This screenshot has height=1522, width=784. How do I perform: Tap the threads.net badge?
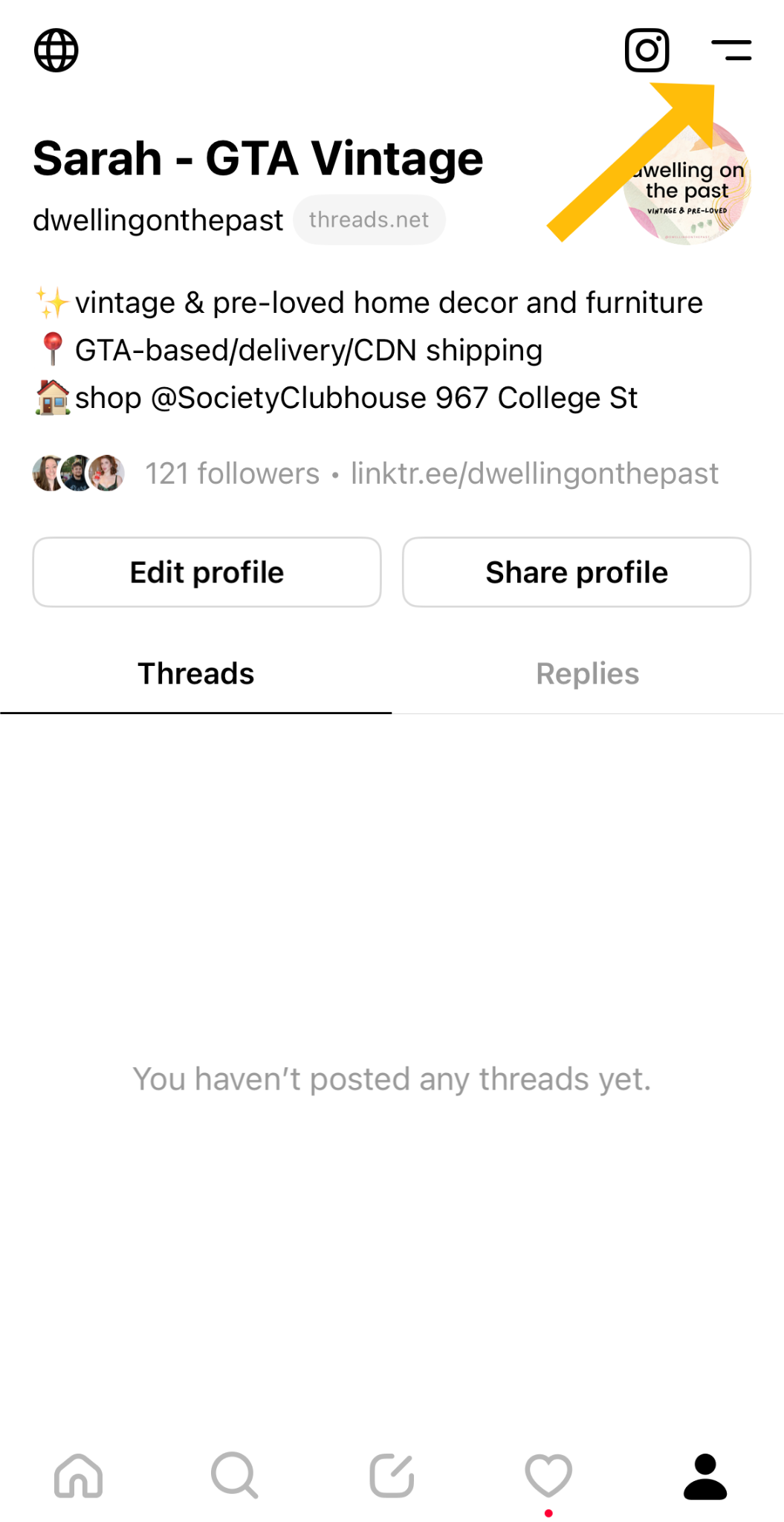(369, 220)
